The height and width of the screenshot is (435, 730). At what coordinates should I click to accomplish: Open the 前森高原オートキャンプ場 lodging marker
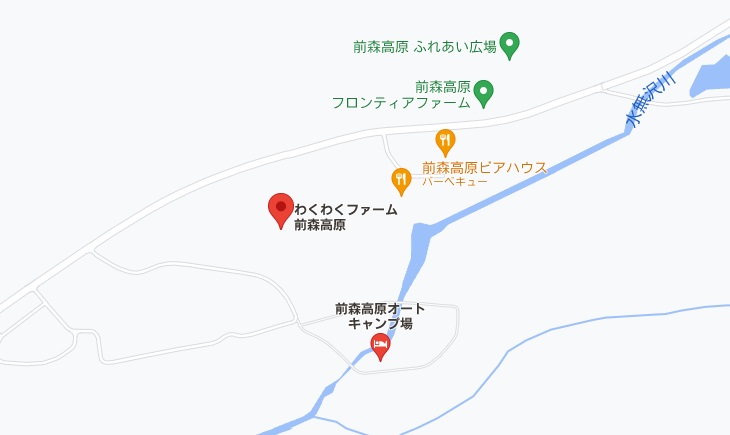[380, 346]
